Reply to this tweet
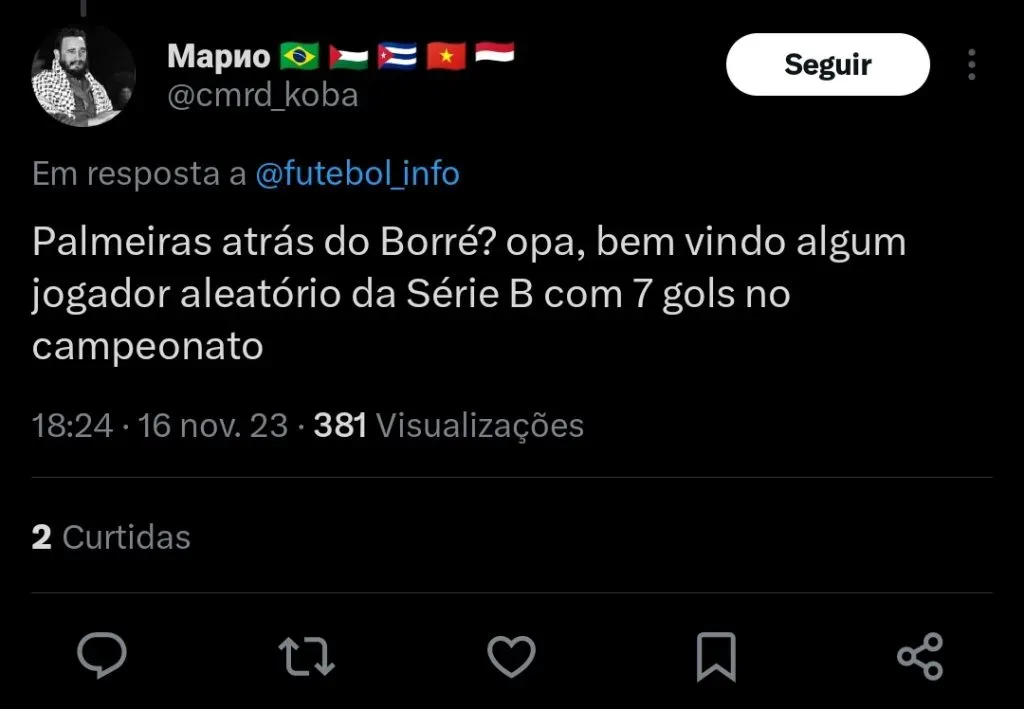Screen dimensions: 1024x709 pos(102,656)
